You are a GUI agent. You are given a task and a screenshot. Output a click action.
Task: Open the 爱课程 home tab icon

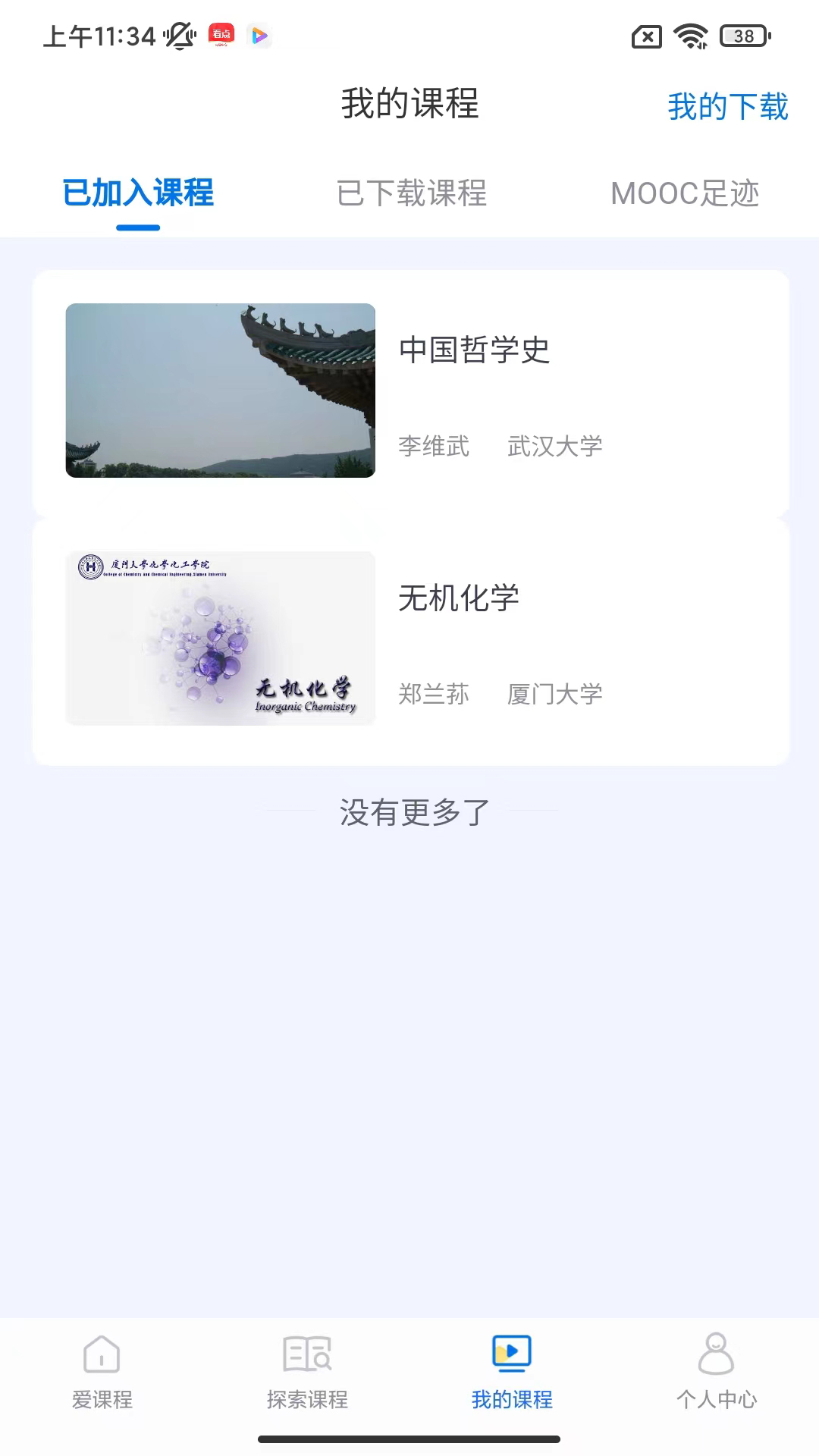tap(102, 1356)
